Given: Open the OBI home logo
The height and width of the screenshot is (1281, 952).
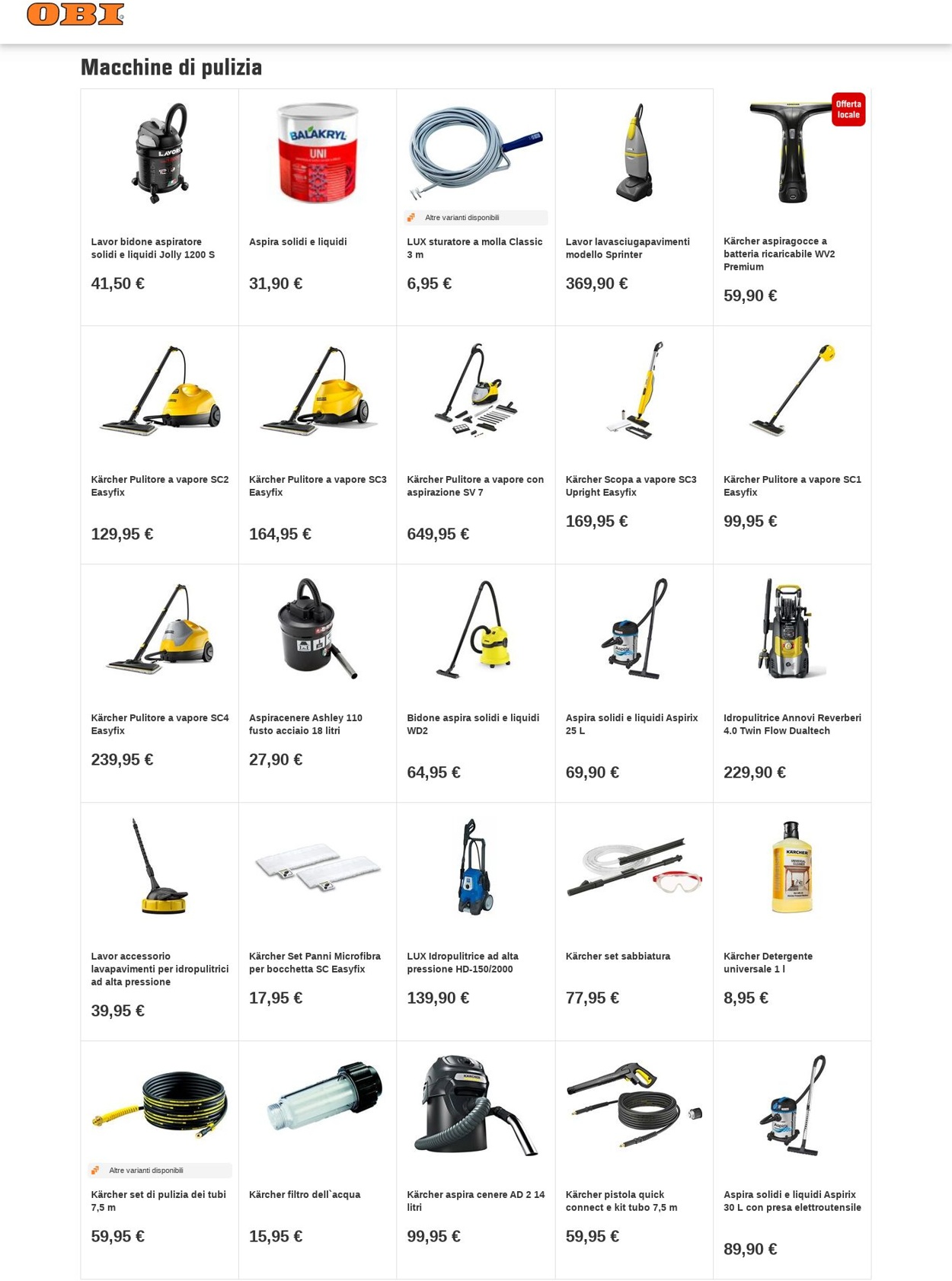Looking at the screenshot, I should click(x=75, y=14).
